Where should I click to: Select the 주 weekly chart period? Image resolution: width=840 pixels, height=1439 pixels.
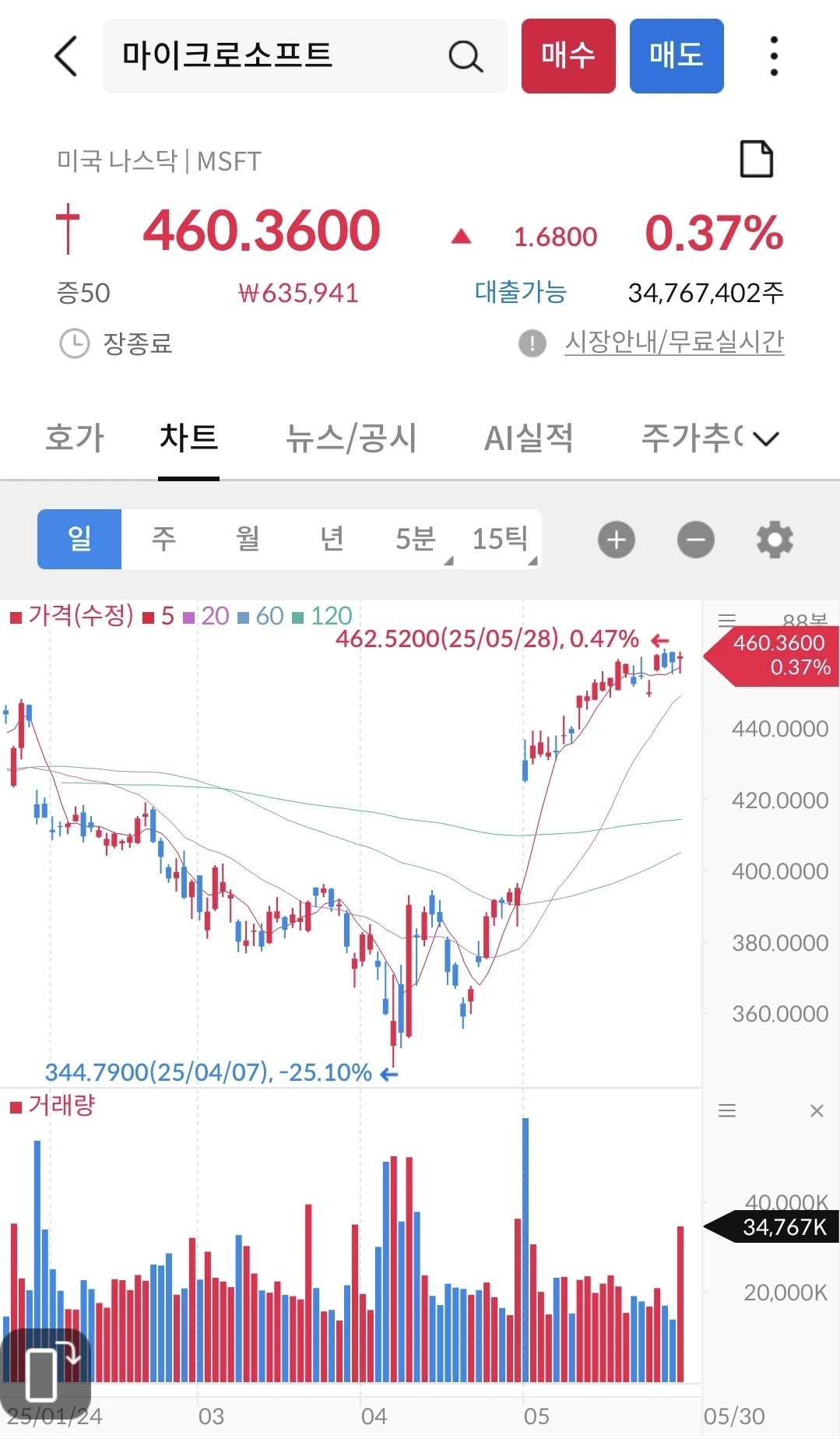tap(163, 539)
